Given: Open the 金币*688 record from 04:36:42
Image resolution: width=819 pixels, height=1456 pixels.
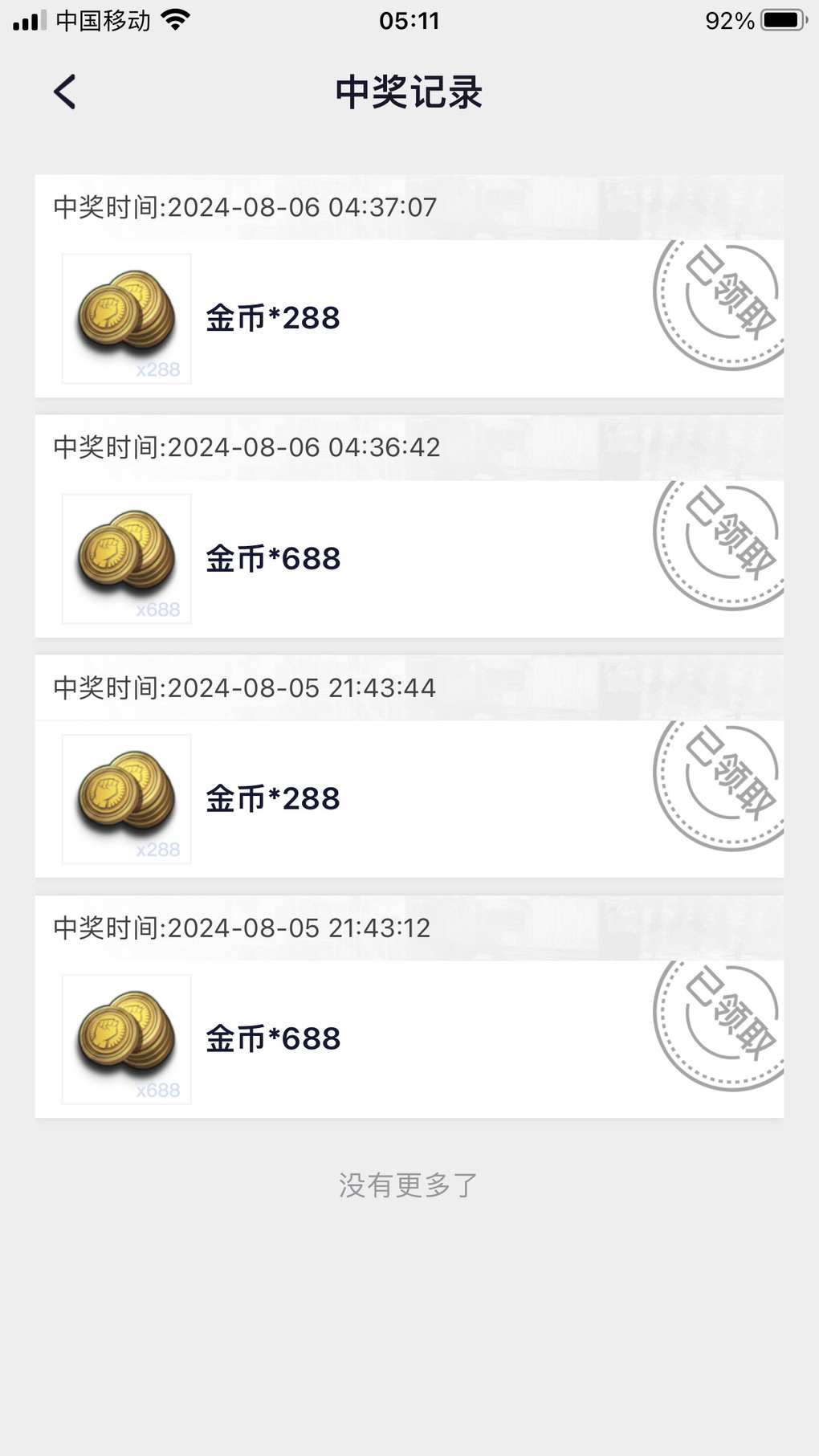Looking at the screenshot, I should click(x=409, y=526).
